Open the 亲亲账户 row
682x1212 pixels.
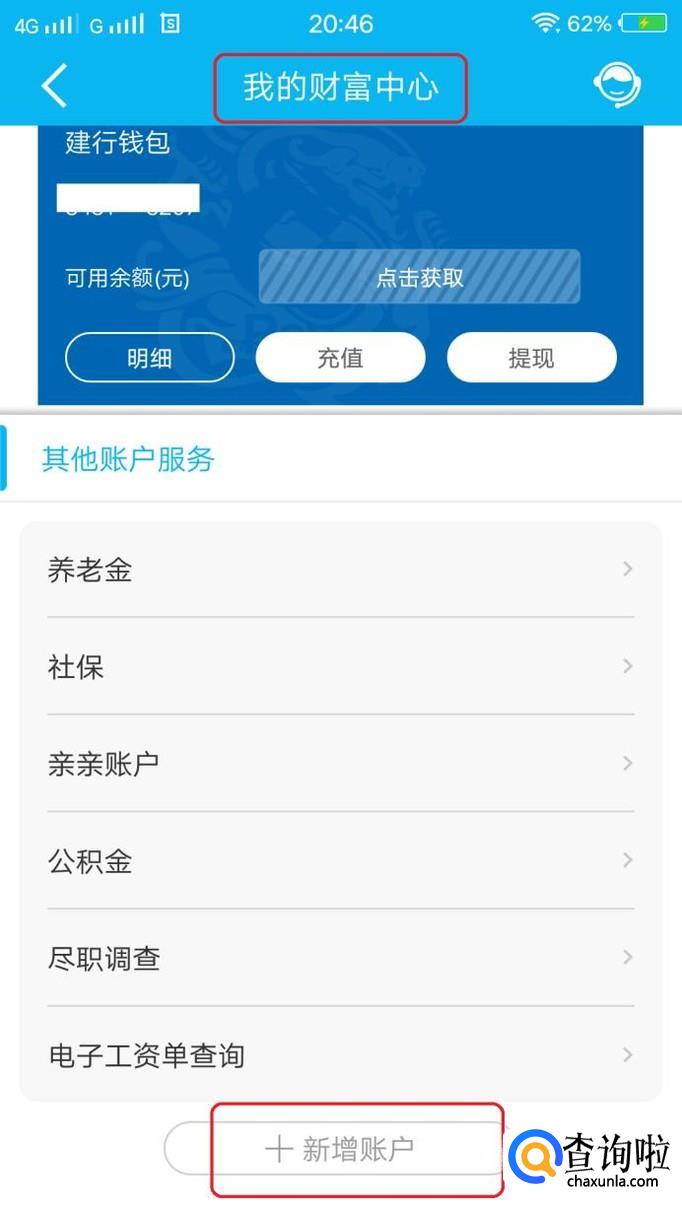[340, 764]
